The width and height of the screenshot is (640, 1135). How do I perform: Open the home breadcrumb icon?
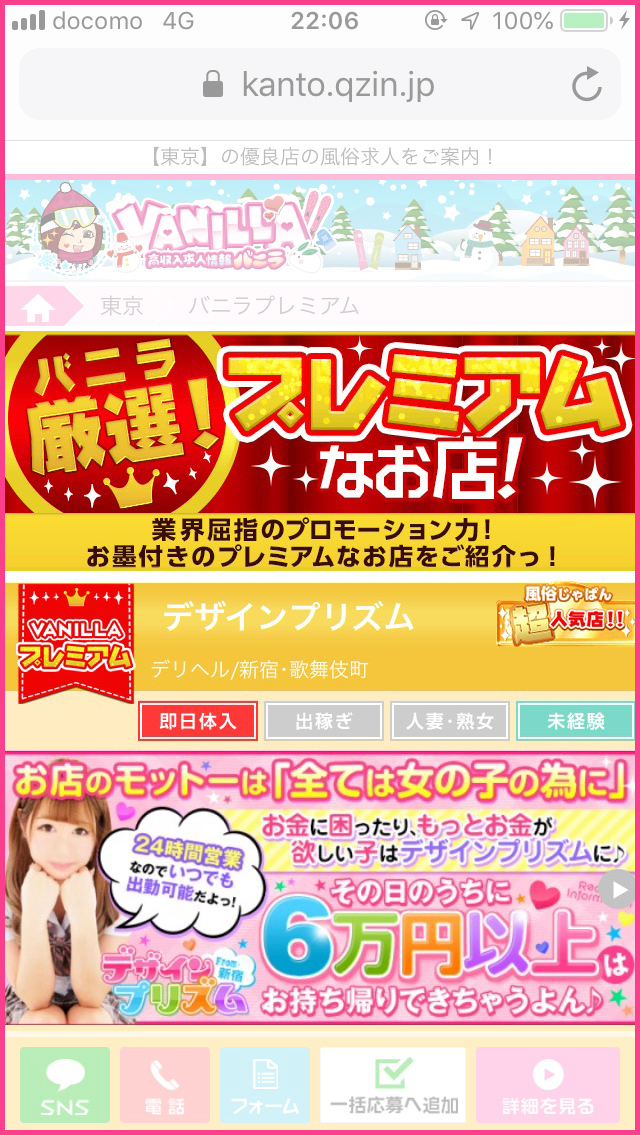tap(37, 307)
